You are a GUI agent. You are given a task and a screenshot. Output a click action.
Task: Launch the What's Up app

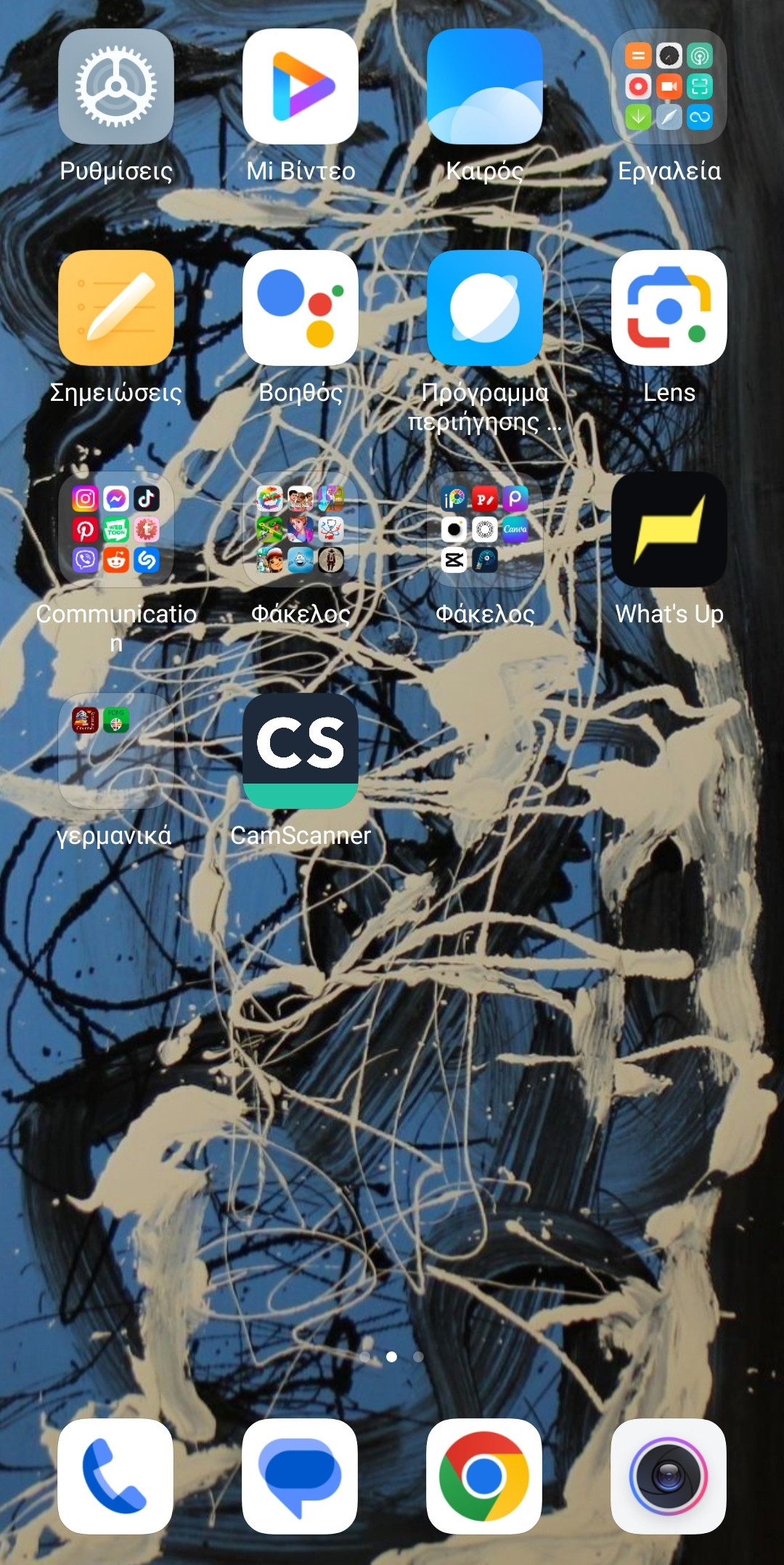point(669,529)
